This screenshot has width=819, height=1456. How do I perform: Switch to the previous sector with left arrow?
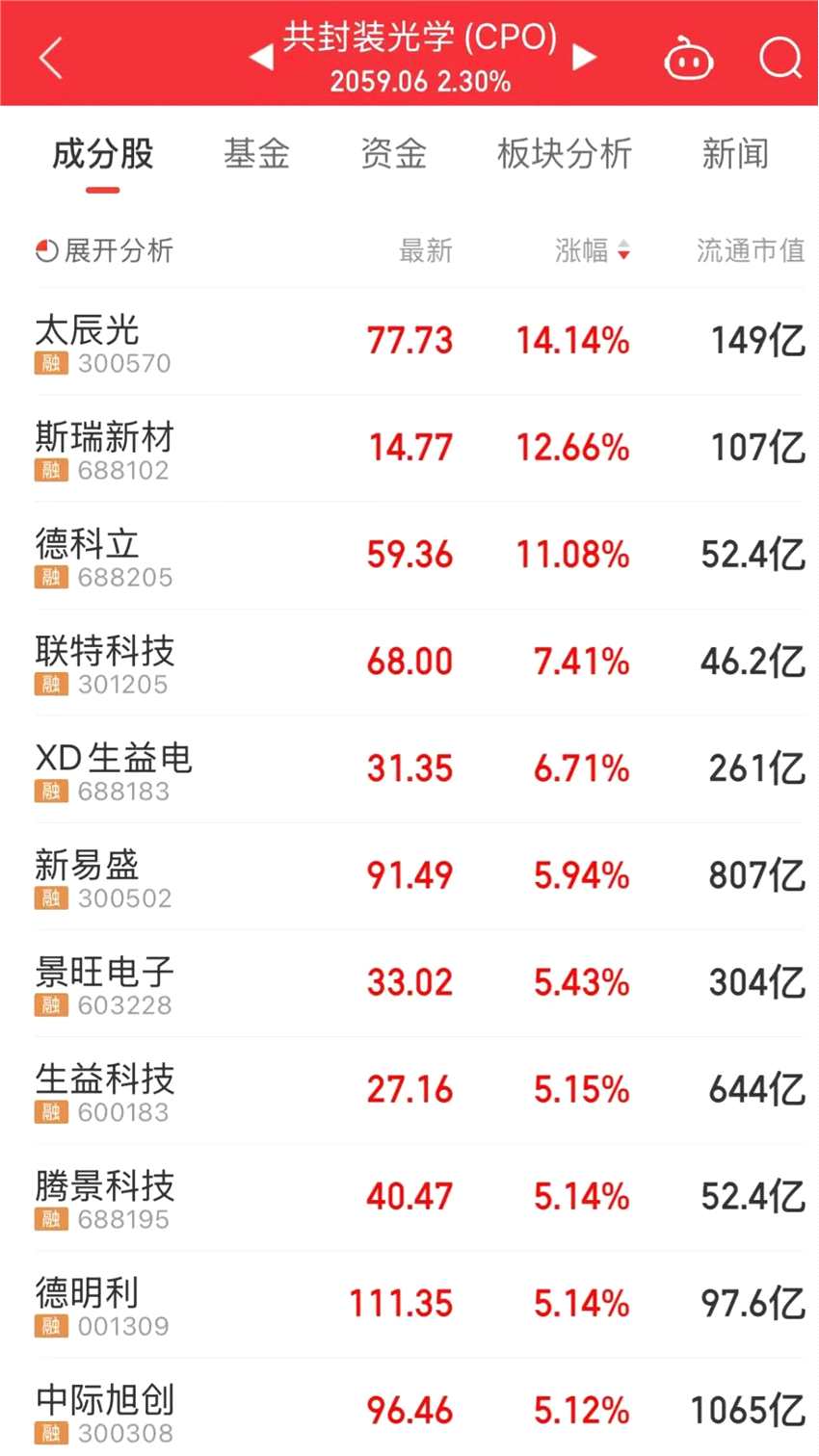coord(261,58)
